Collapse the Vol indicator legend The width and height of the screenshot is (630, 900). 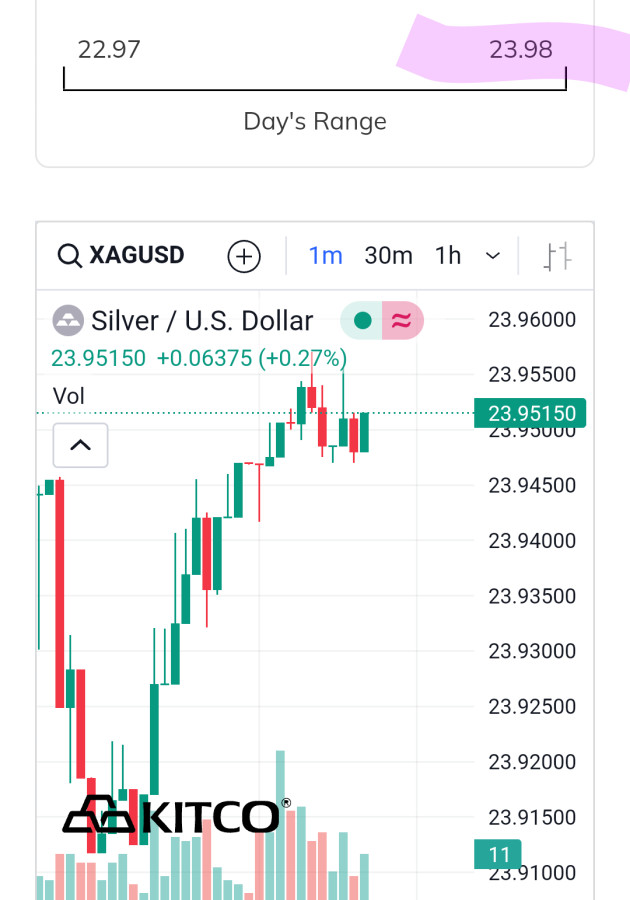[80, 446]
